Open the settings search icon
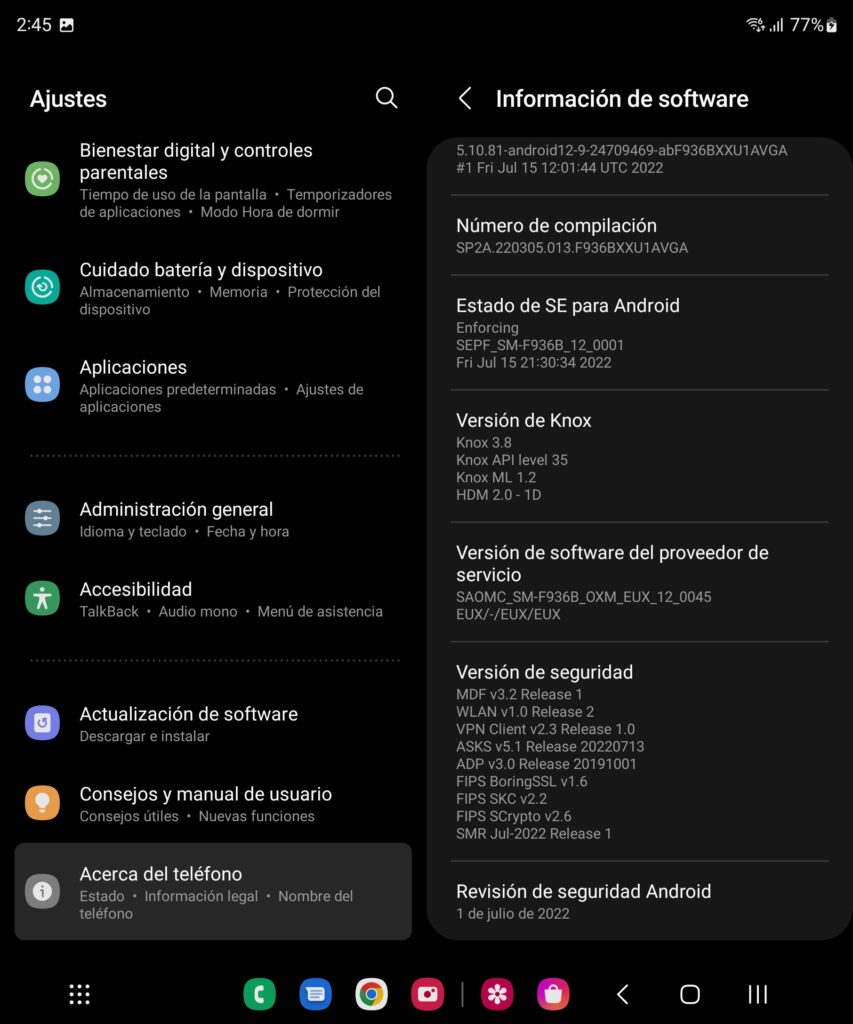The width and height of the screenshot is (853, 1024). (x=386, y=98)
